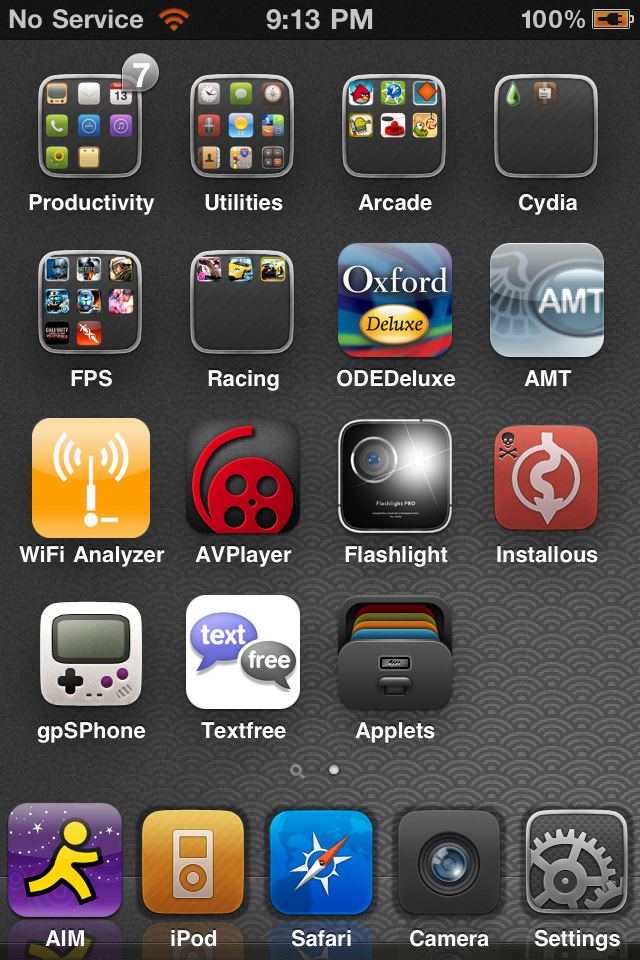Open the gpSPhone emulator
This screenshot has height=960, width=640.
(x=90, y=654)
